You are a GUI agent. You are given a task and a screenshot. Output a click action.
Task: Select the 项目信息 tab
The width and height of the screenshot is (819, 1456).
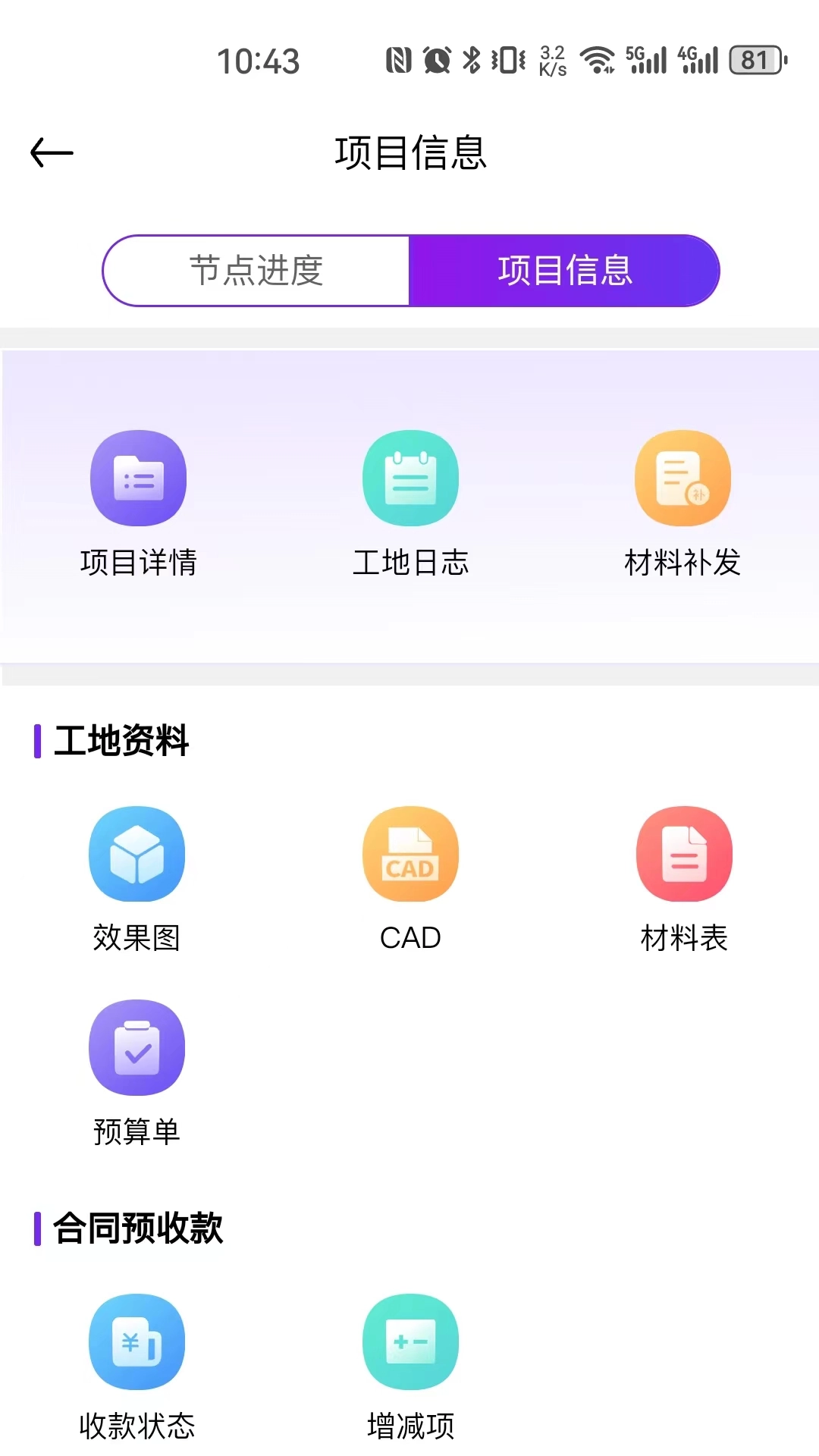click(x=564, y=270)
